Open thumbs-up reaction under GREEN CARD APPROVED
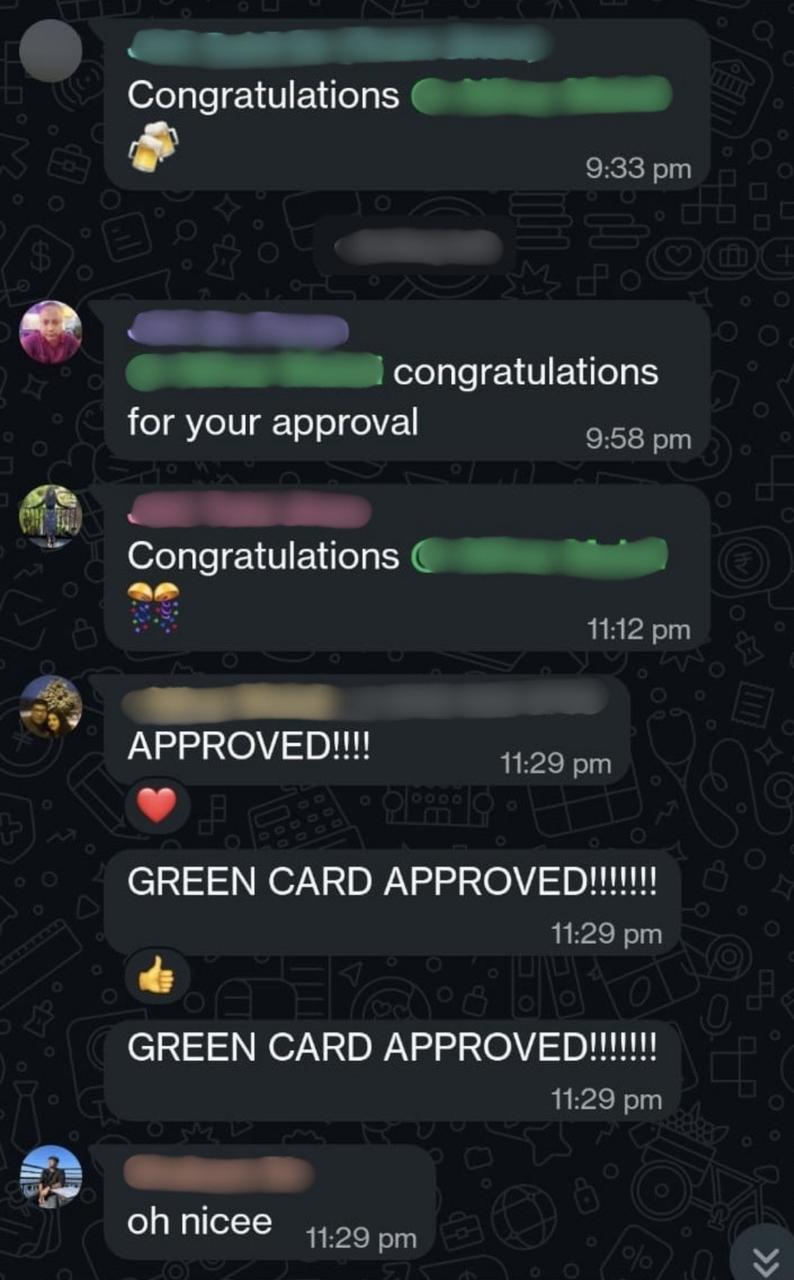794x1280 pixels. point(156,975)
